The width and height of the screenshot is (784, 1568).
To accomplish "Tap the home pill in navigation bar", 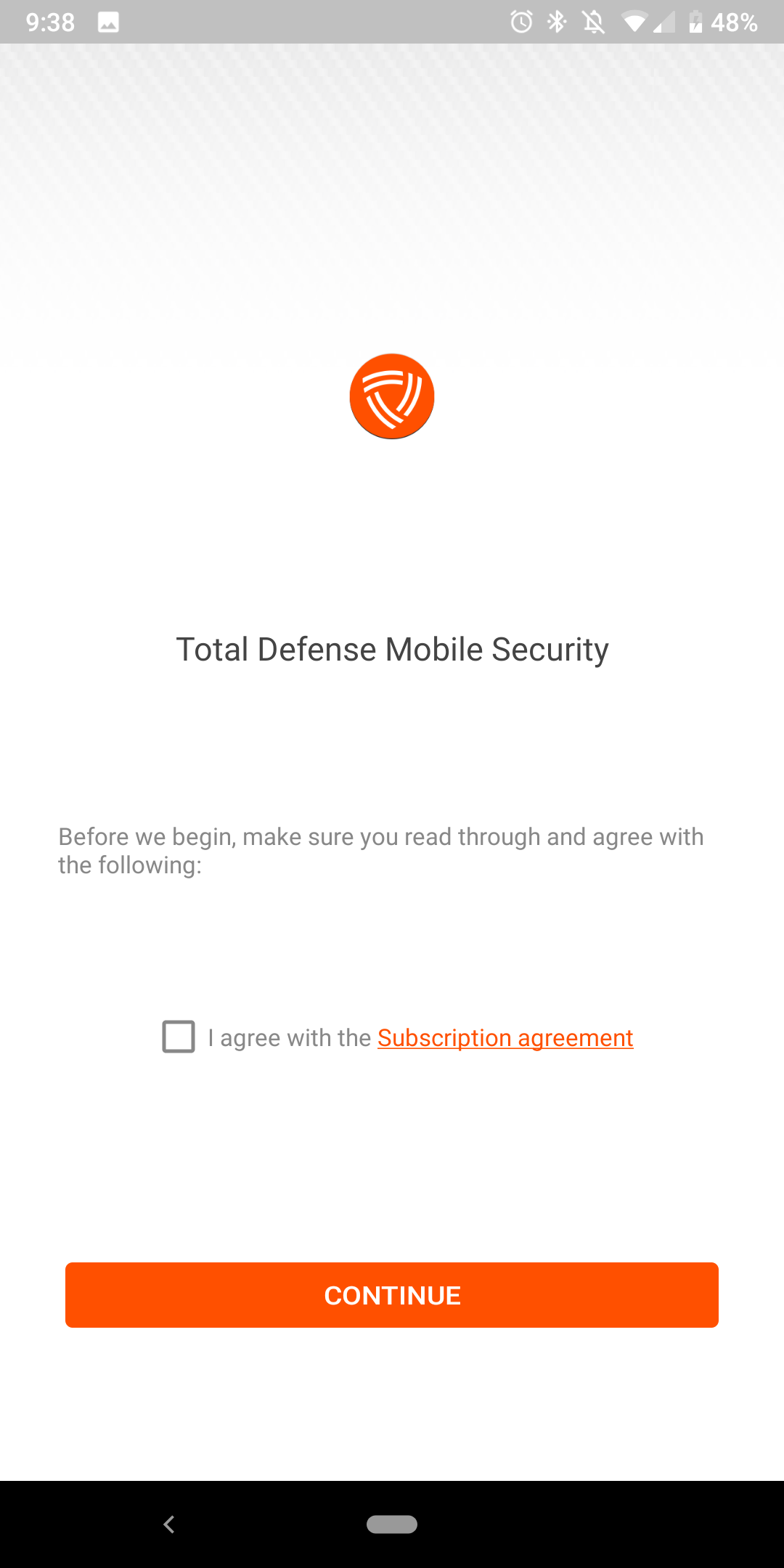I will click(392, 1524).
